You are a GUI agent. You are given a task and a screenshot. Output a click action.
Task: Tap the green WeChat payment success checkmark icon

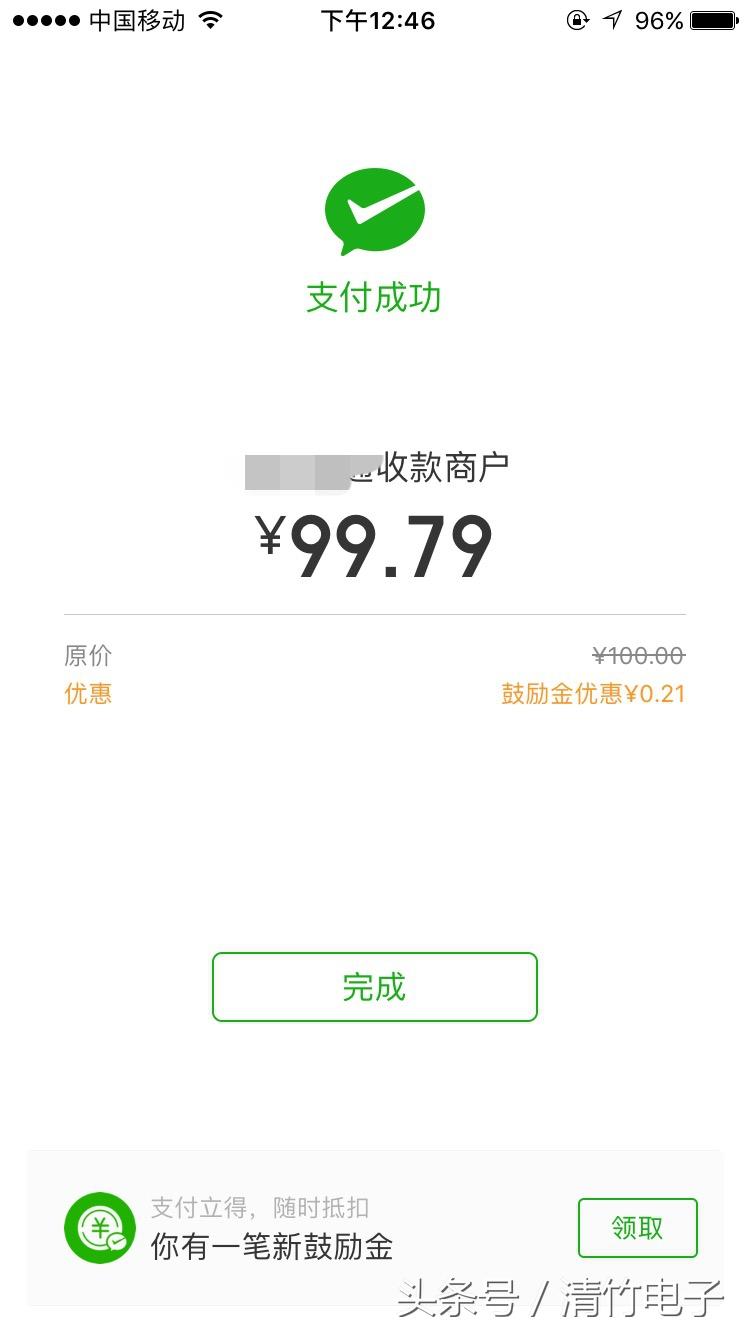[x=374, y=210]
